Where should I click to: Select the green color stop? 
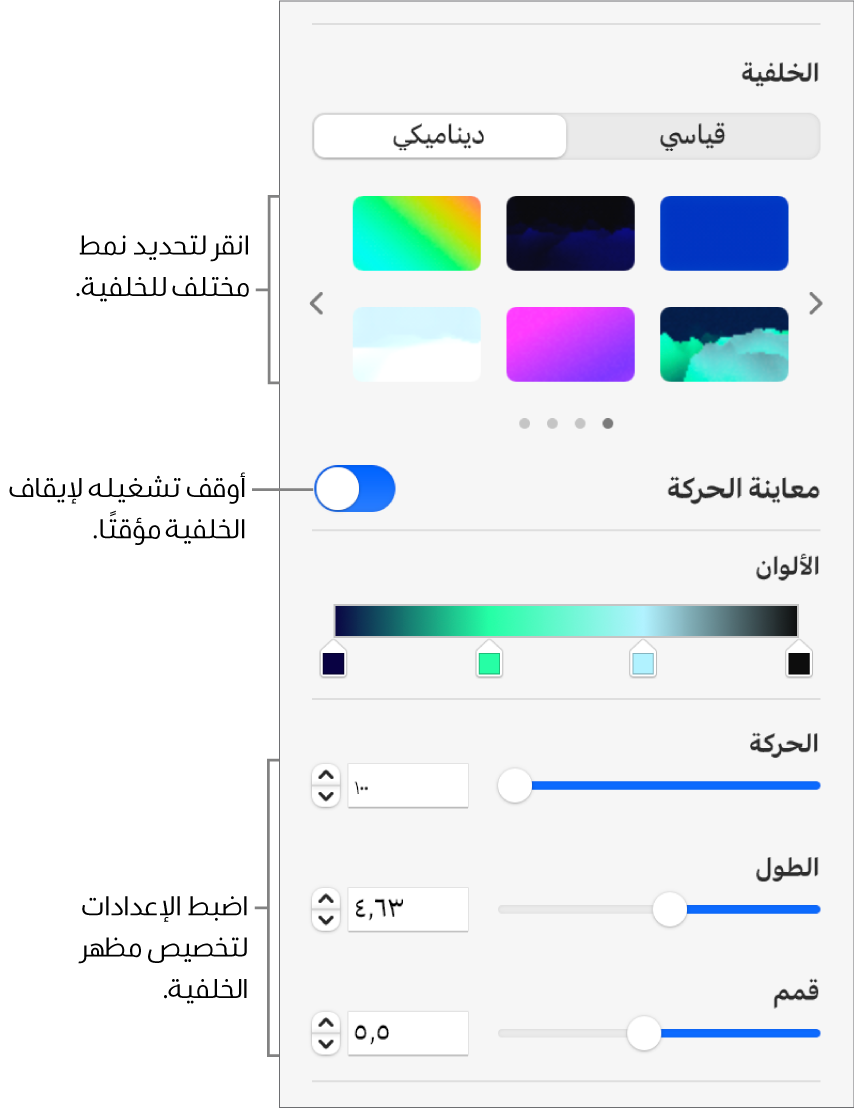pos(488,662)
